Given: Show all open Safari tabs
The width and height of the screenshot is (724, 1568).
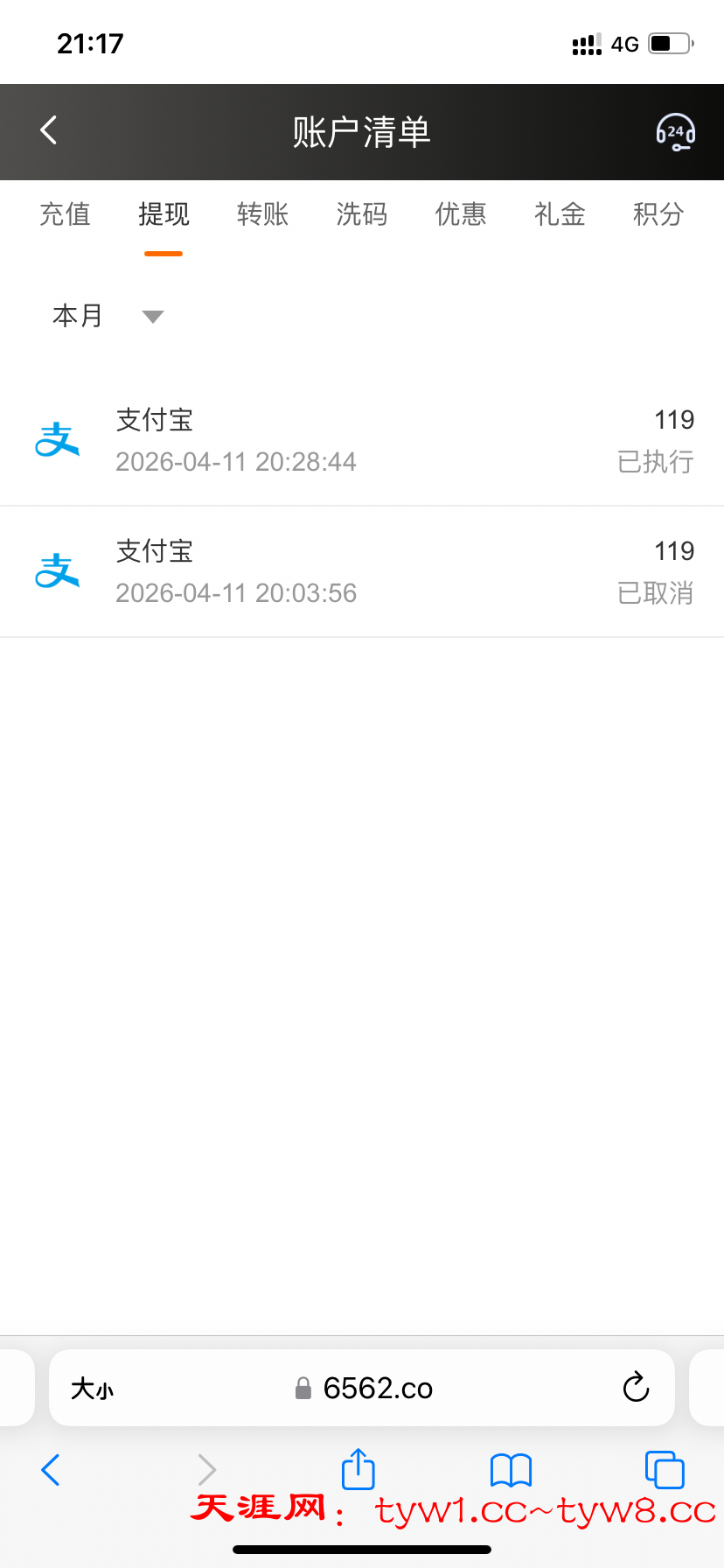Looking at the screenshot, I should point(665,1470).
